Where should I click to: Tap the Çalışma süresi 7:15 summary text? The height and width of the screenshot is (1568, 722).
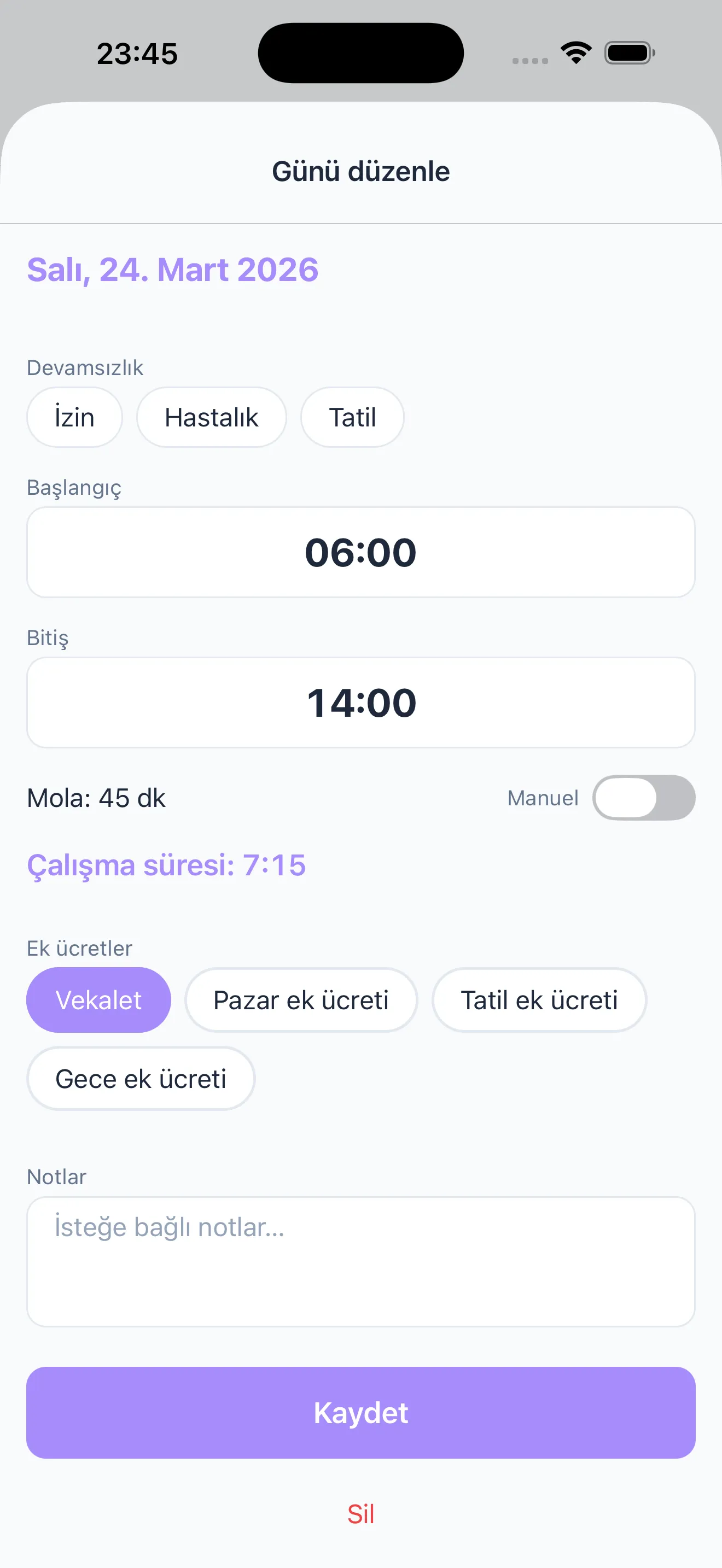click(167, 865)
